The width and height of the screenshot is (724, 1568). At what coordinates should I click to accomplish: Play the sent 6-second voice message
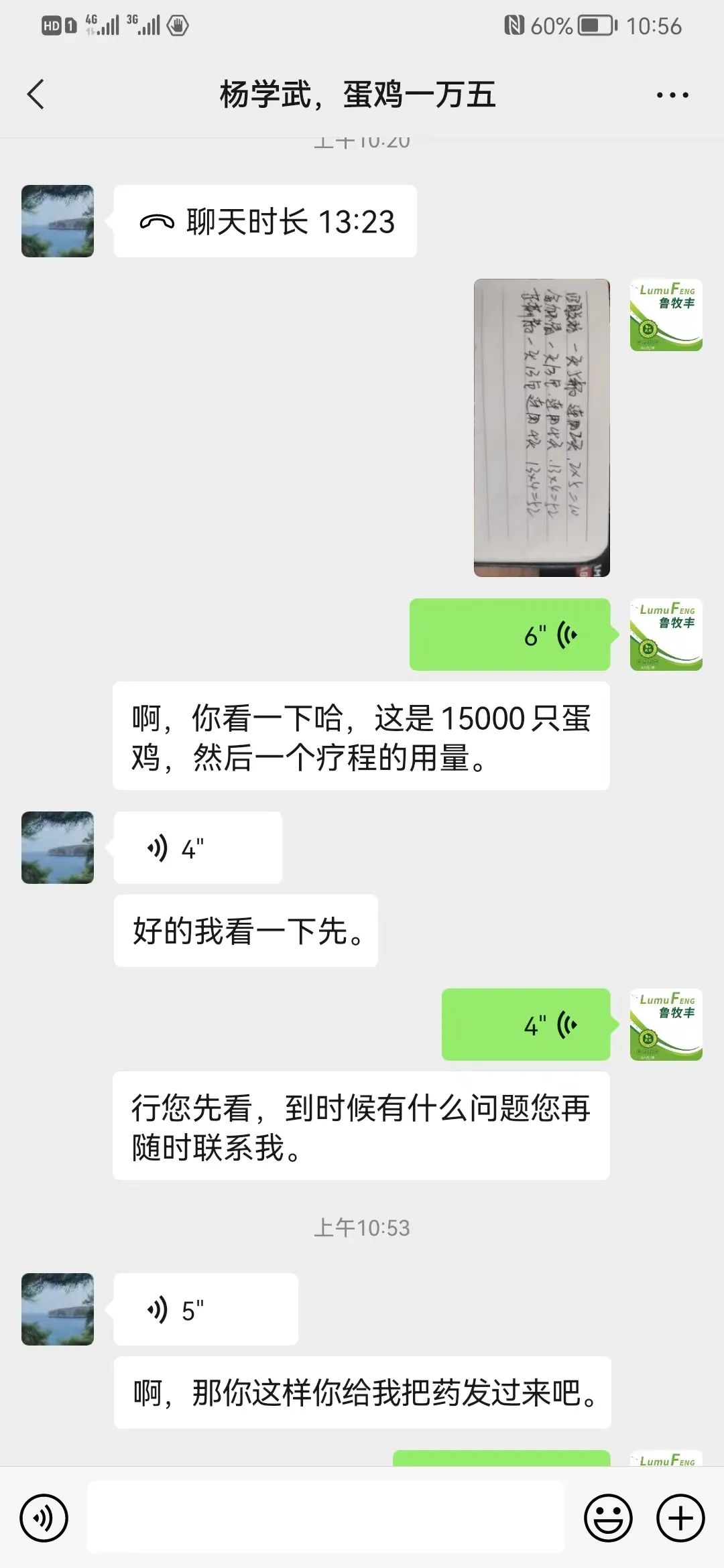(509, 635)
